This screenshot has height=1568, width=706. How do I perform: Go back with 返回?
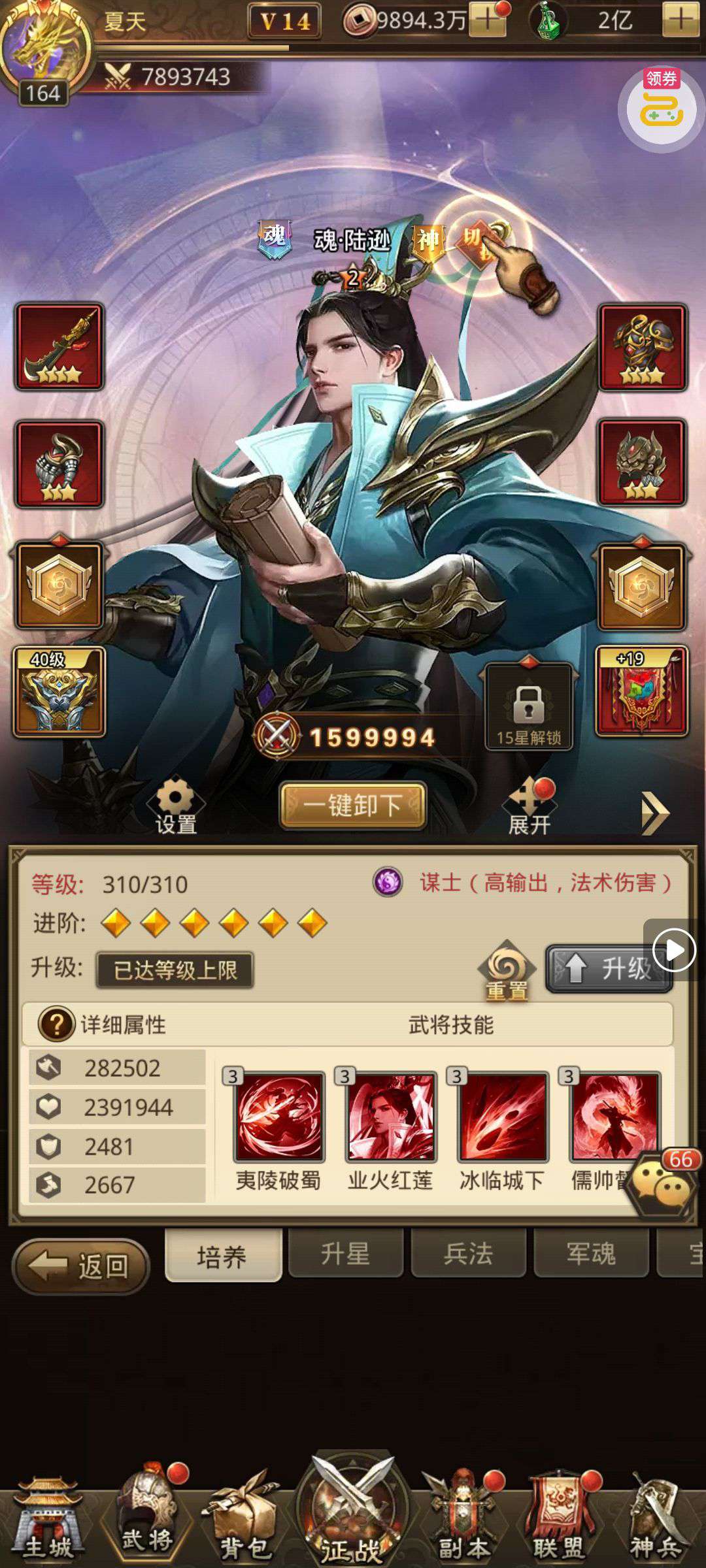tap(82, 1267)
